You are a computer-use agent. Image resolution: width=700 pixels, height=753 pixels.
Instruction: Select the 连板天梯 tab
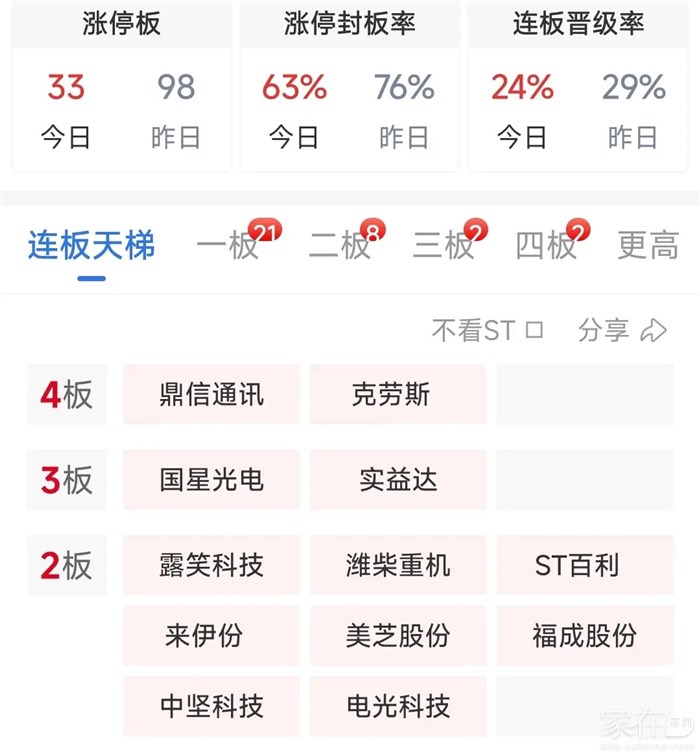pyautogui.click(x=91, y=245)
